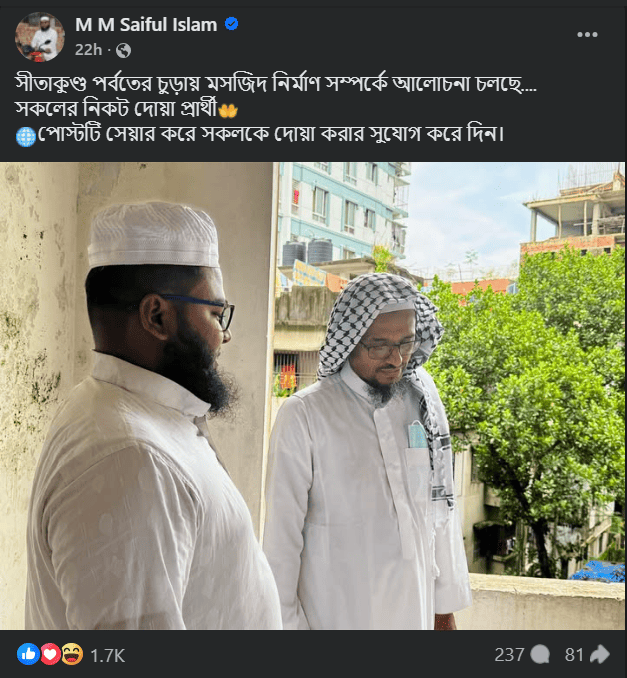Open M M Saiful Islam's profile picture
This screenshot has height=678, width=627.
(40, 36)
